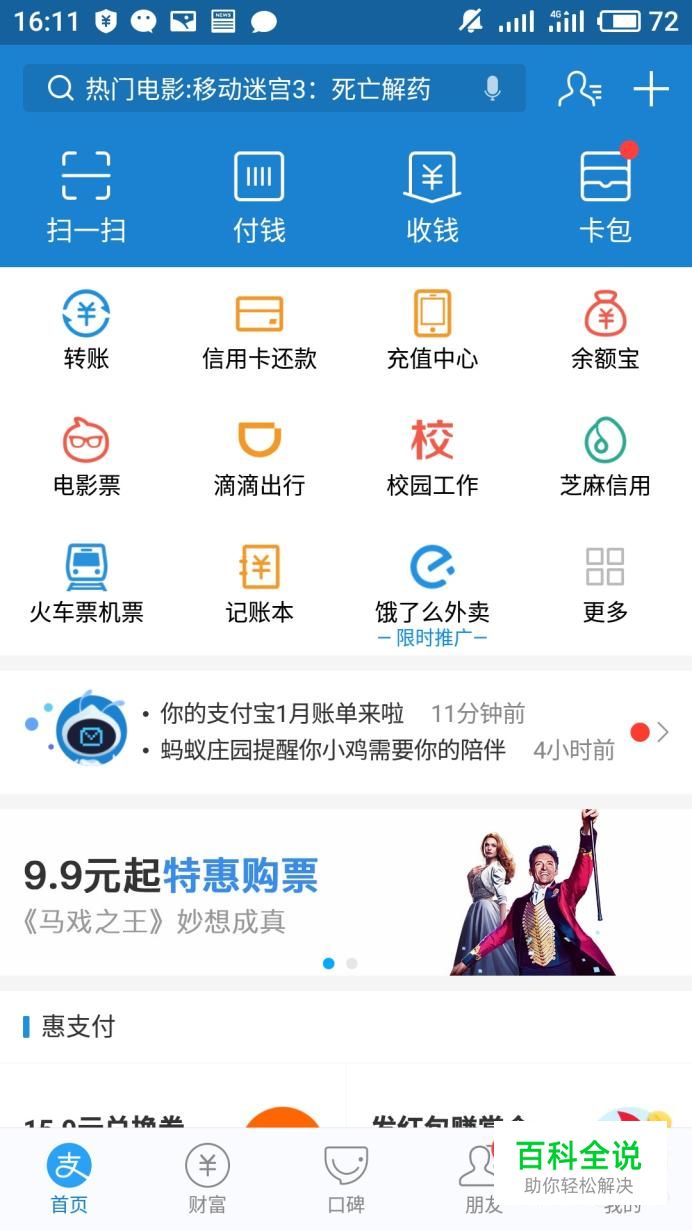The width and height of the screenshot is (692, 1230).
Task: Select 转账 transfer
Action: (x=86, y=330)
